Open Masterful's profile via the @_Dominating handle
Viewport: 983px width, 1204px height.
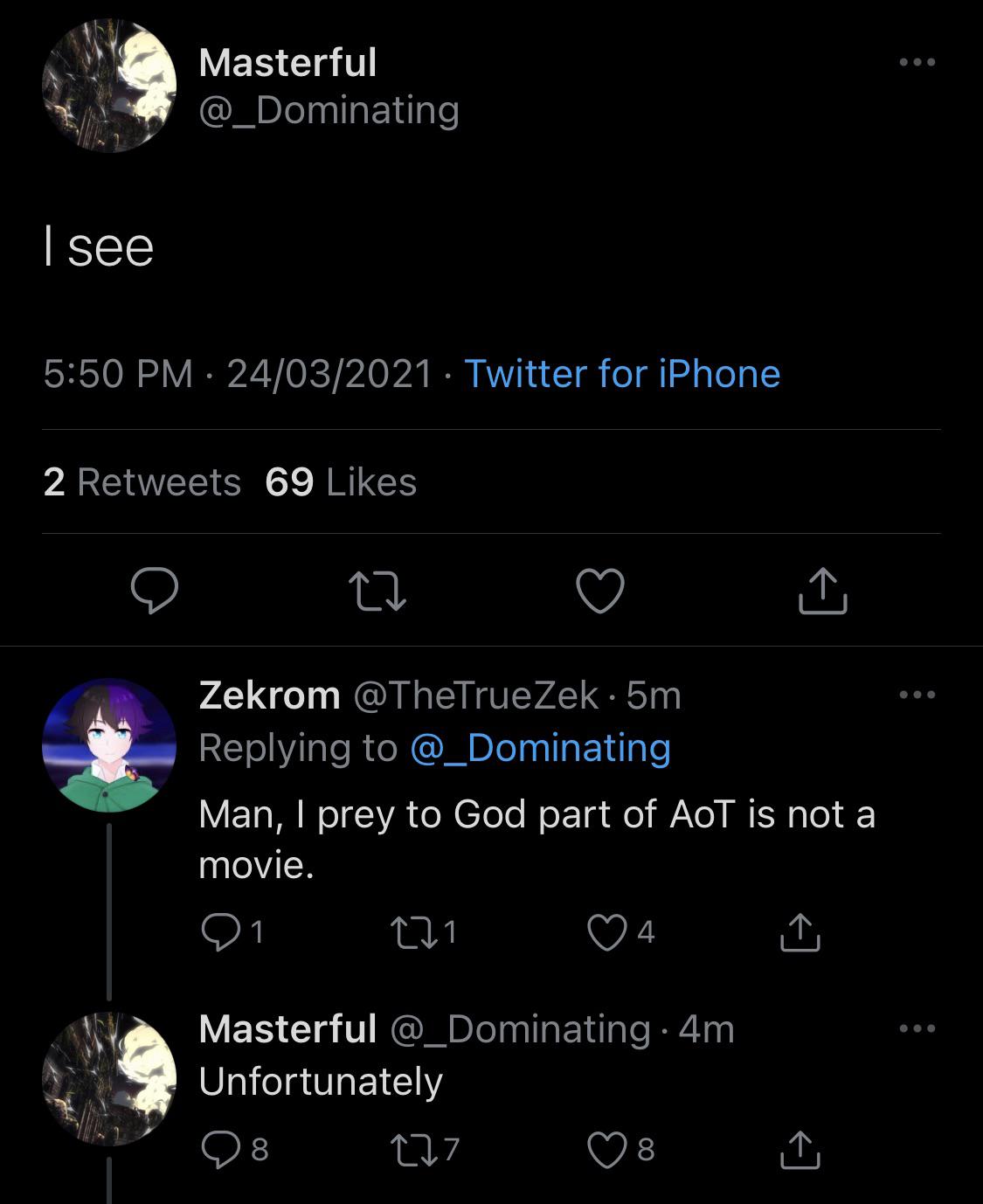(x=328, y=112)
